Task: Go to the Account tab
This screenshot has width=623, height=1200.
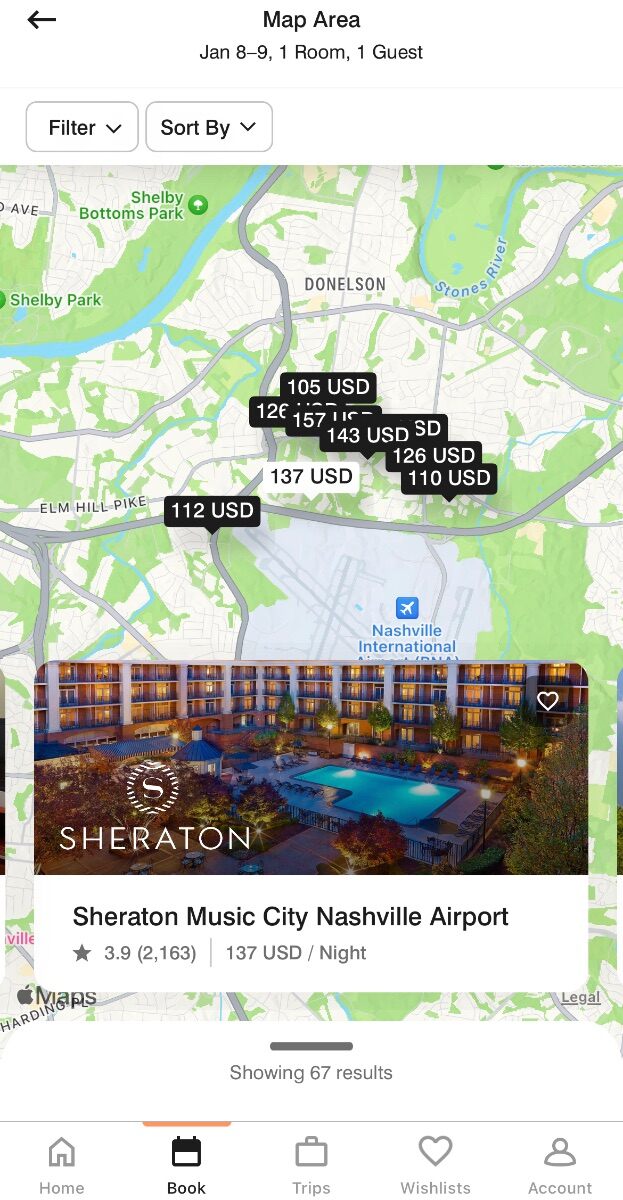Action: [560, 1165]
